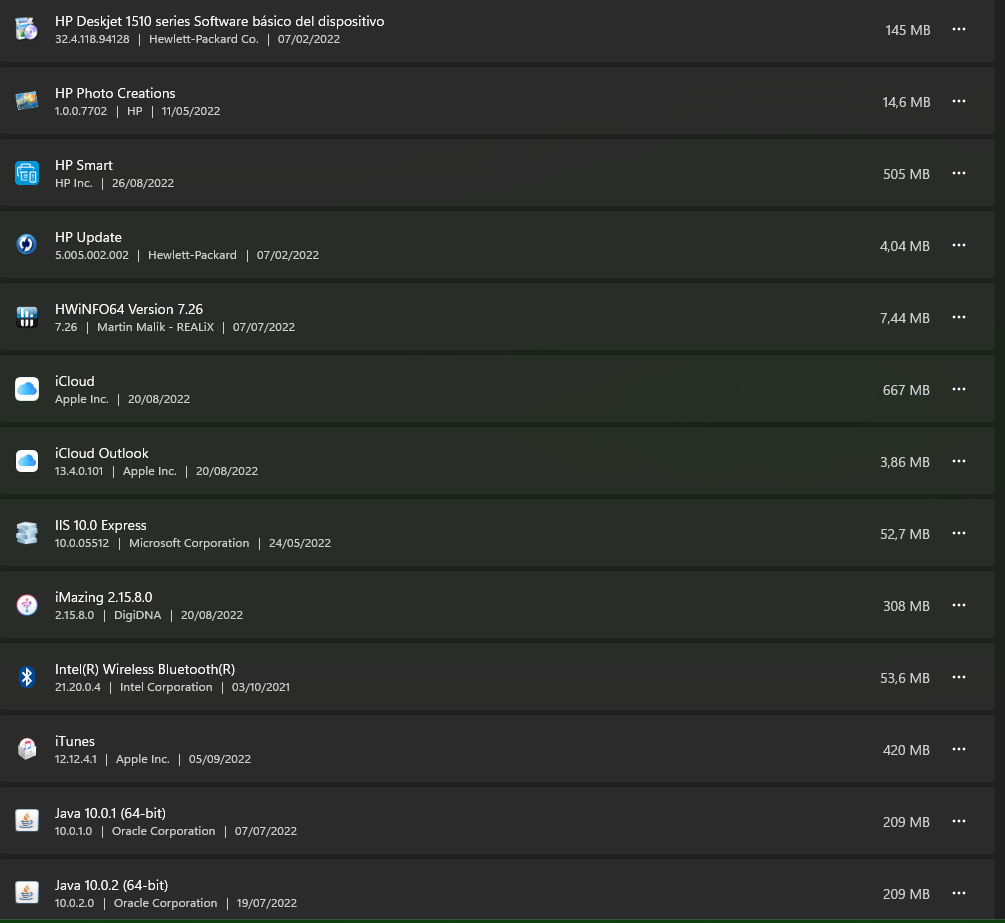This screenshot has height=923, width=1005.
Task: Open options menu for HP Photo Creations
Action: click(x=958, y=101)
